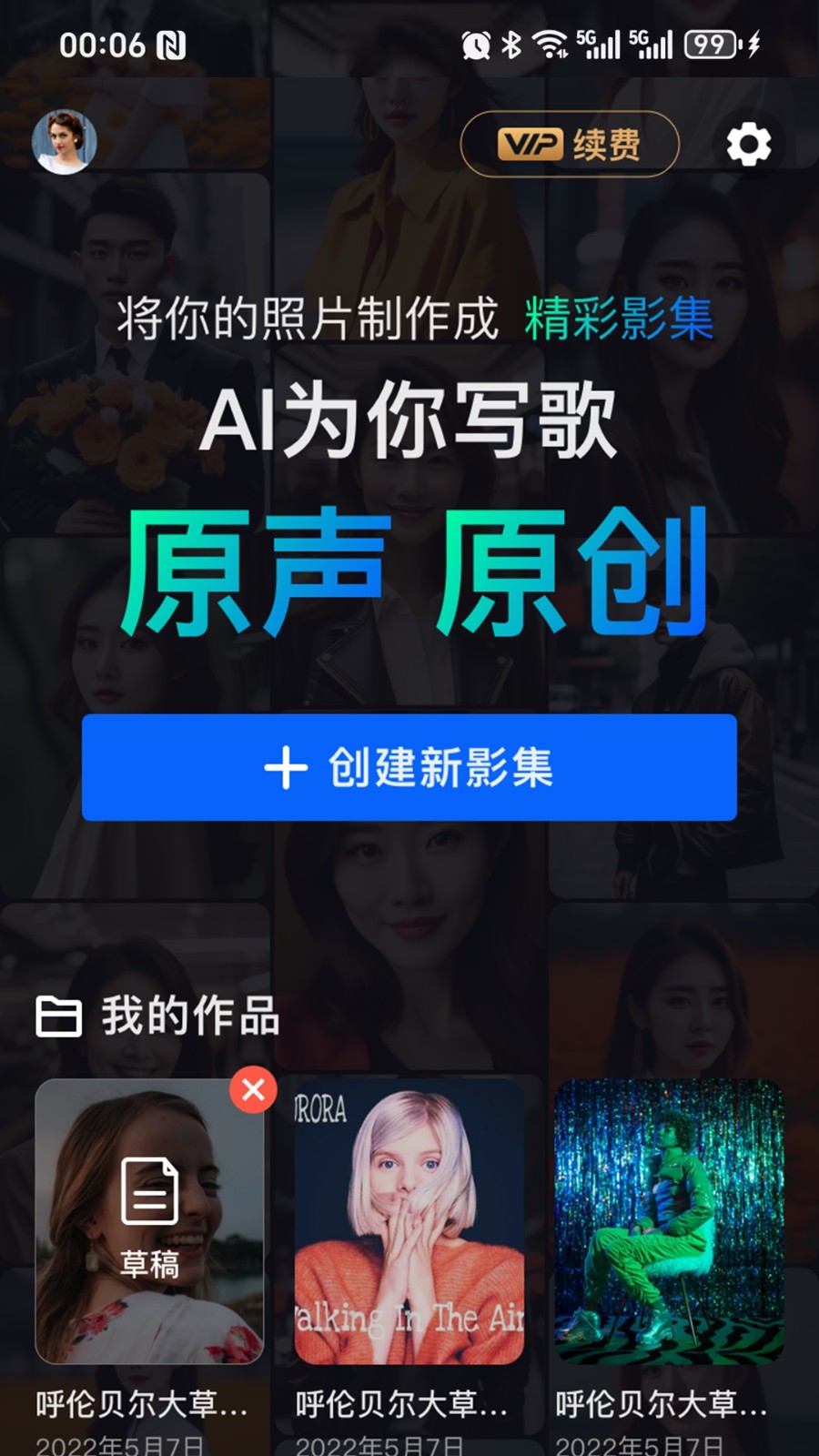Open the settings gear
819x1456 pixels.
(x=748, y=145)
